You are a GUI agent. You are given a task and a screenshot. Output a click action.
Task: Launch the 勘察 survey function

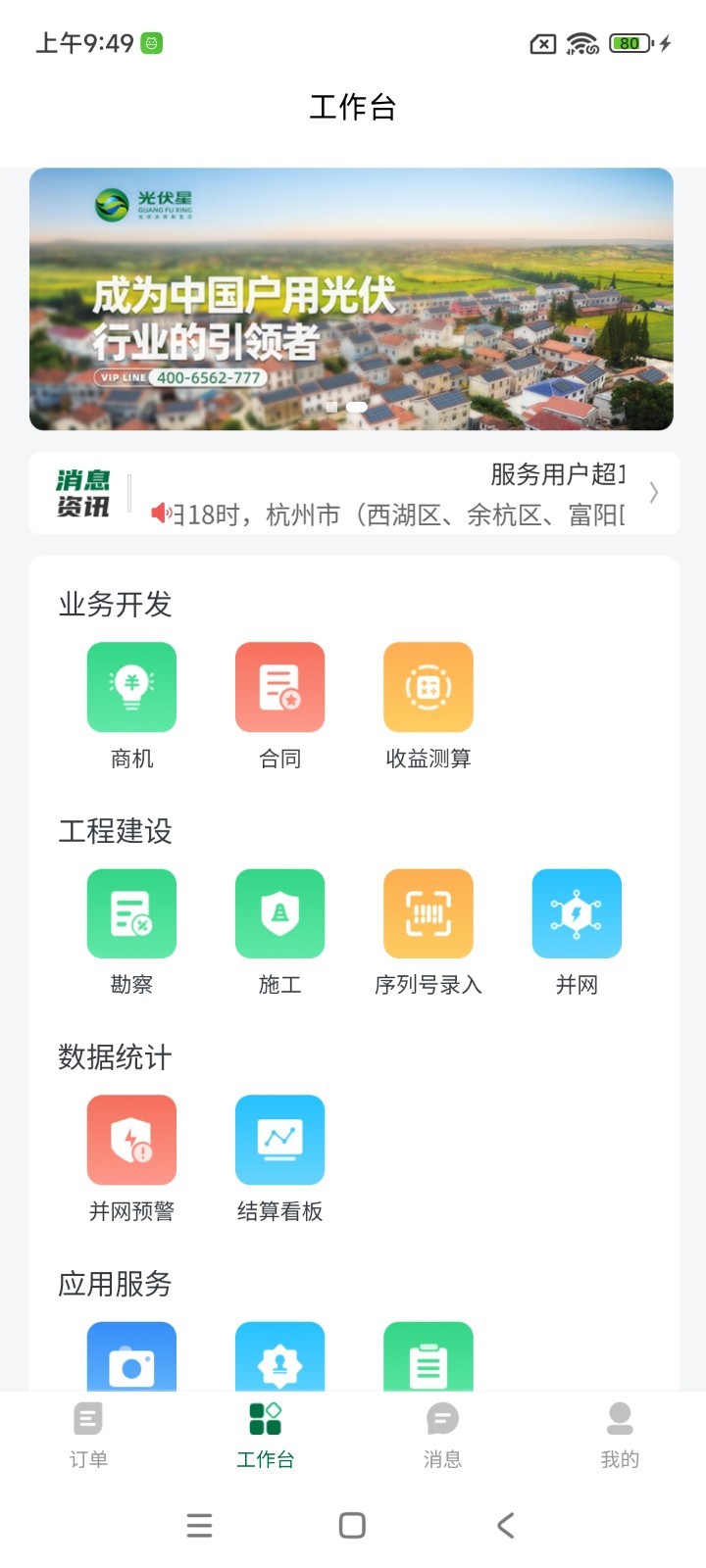tap(131, 912)
